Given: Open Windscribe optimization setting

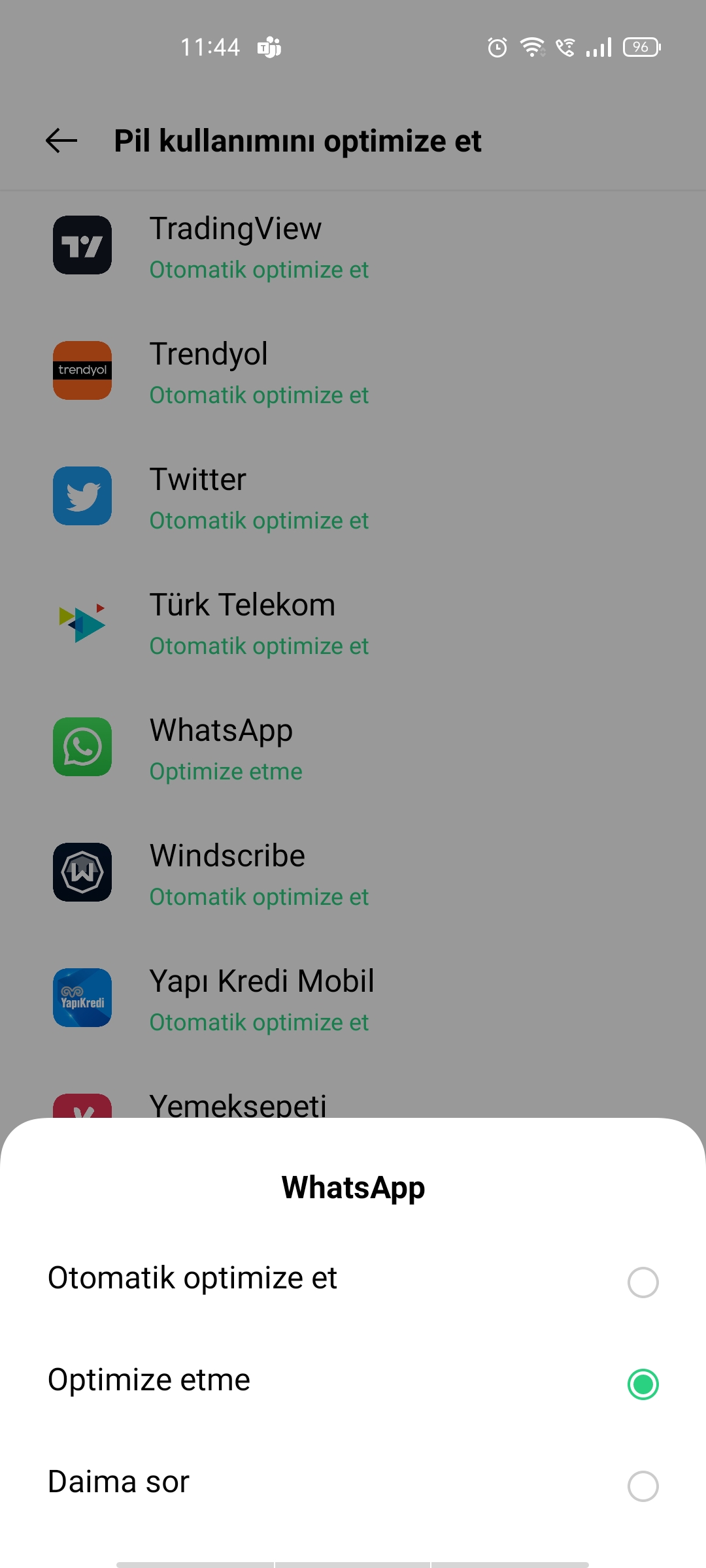Looking at the screenshot, I should [353, 874].
